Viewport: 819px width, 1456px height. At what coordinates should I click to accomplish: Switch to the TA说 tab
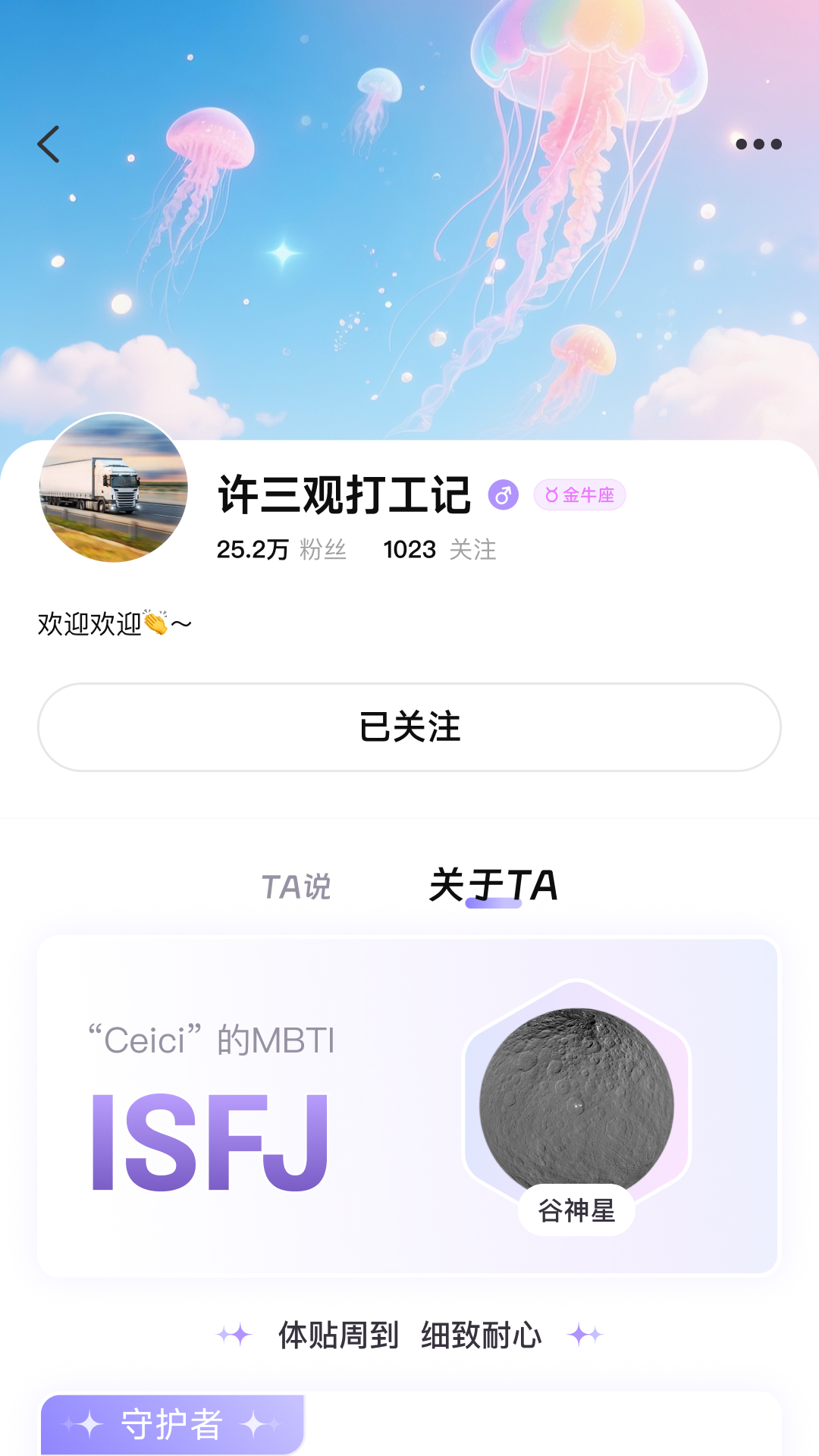297,886
